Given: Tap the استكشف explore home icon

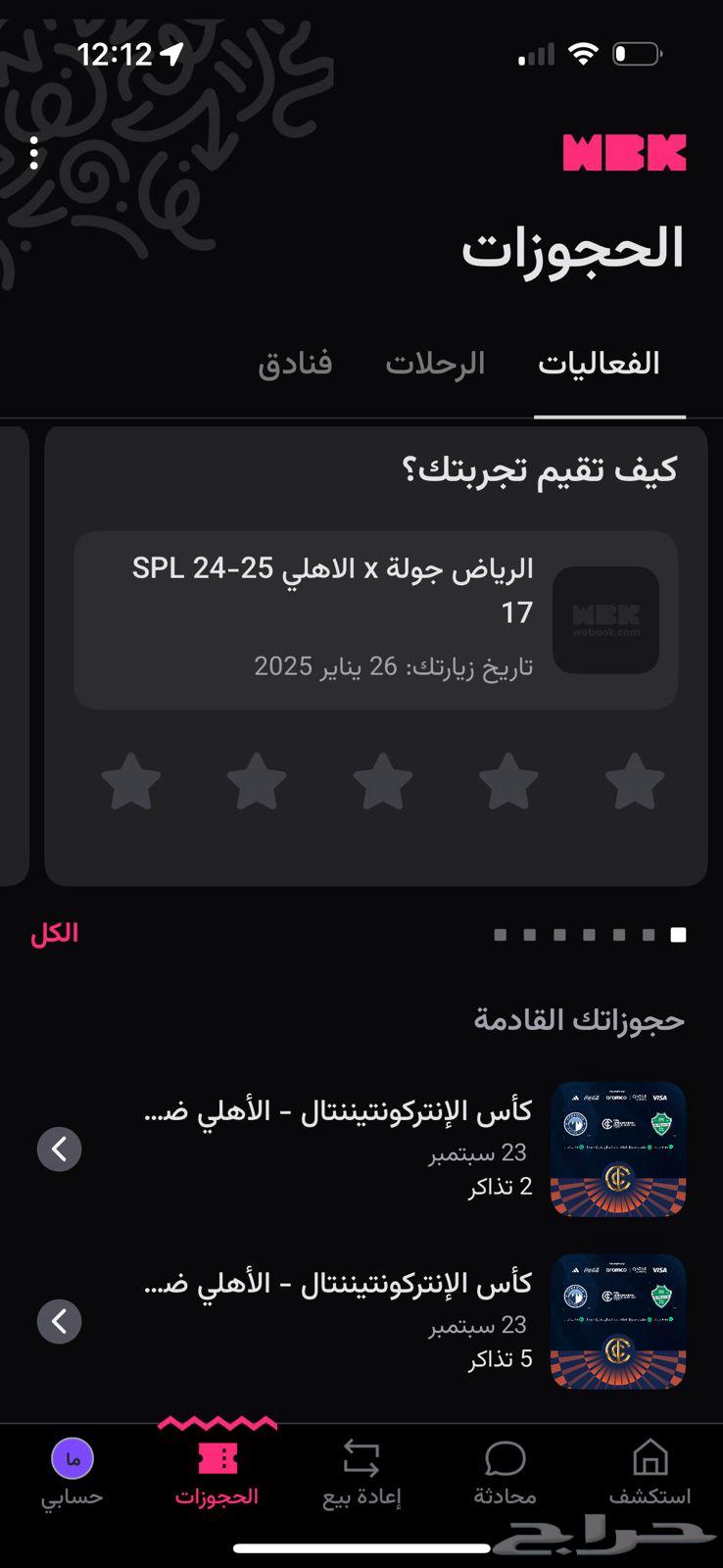Looking at the screenshot, I should tap(651, 1457).
